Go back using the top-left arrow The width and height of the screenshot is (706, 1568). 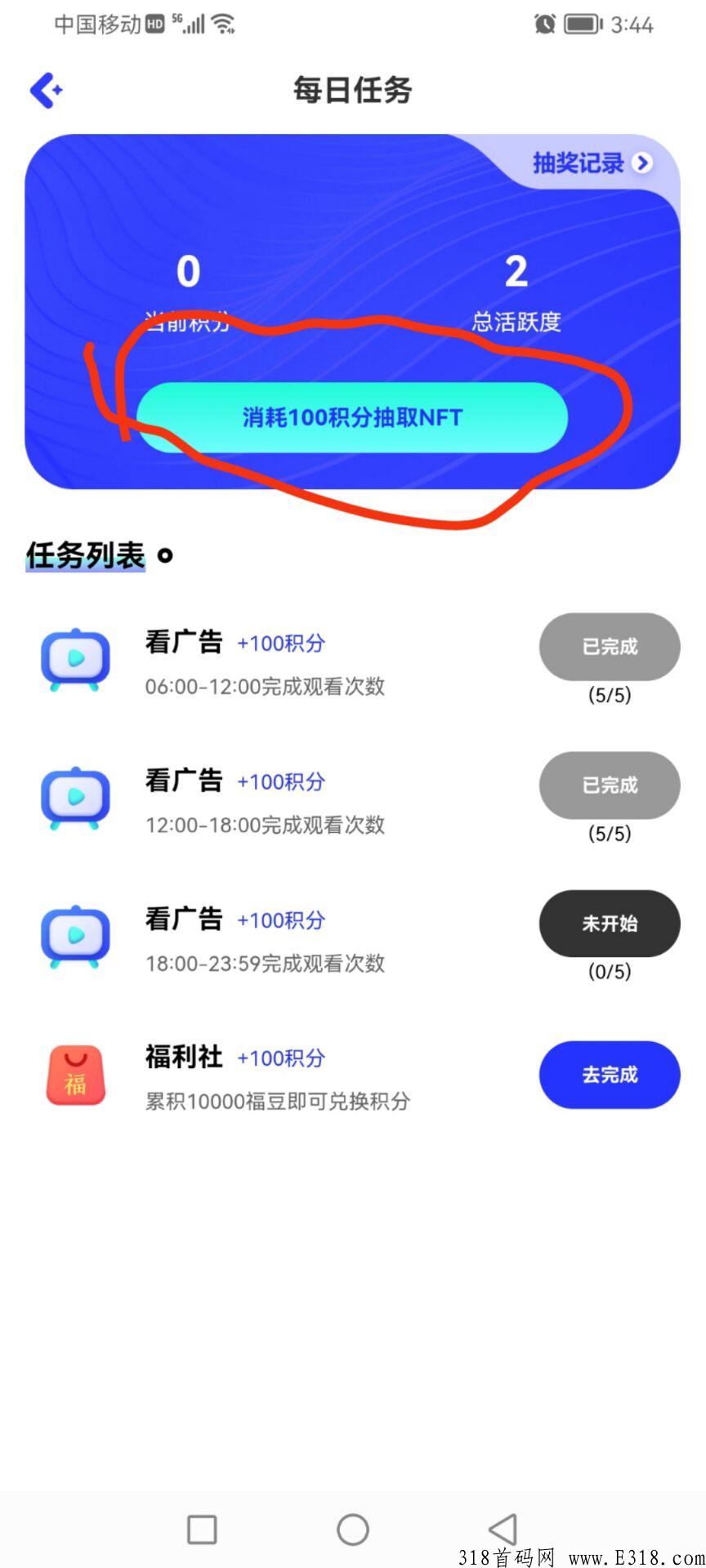pyautogui.click(x=47, y=90)
